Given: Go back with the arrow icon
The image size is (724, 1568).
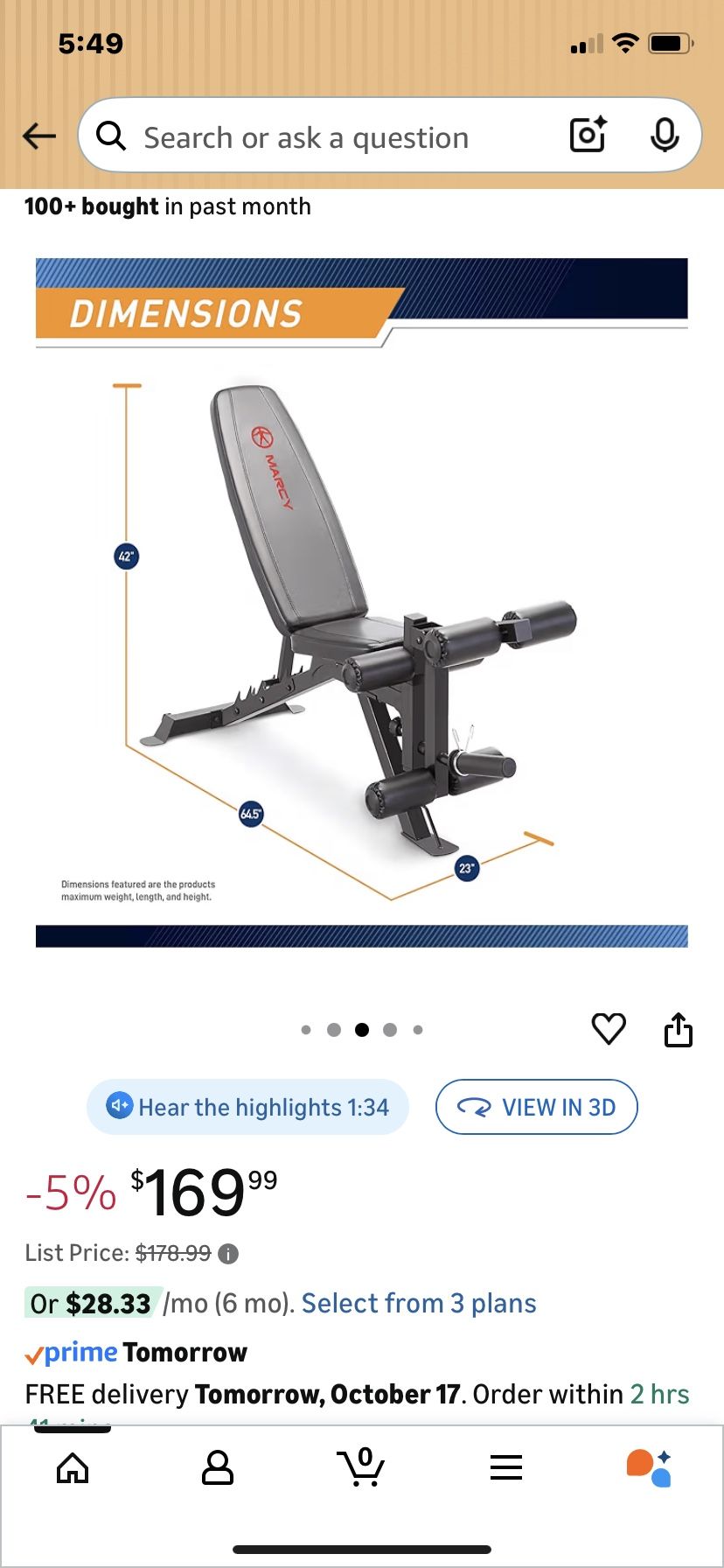Looking at the screenshot, I should [x=39, y=136].
